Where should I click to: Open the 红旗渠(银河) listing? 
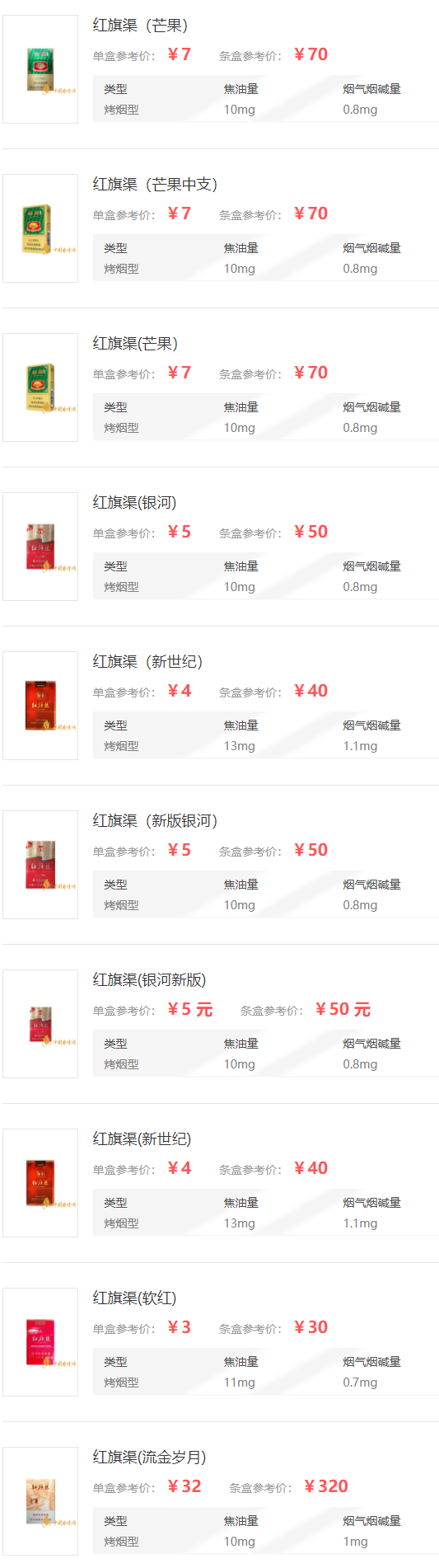click(134, 502)
